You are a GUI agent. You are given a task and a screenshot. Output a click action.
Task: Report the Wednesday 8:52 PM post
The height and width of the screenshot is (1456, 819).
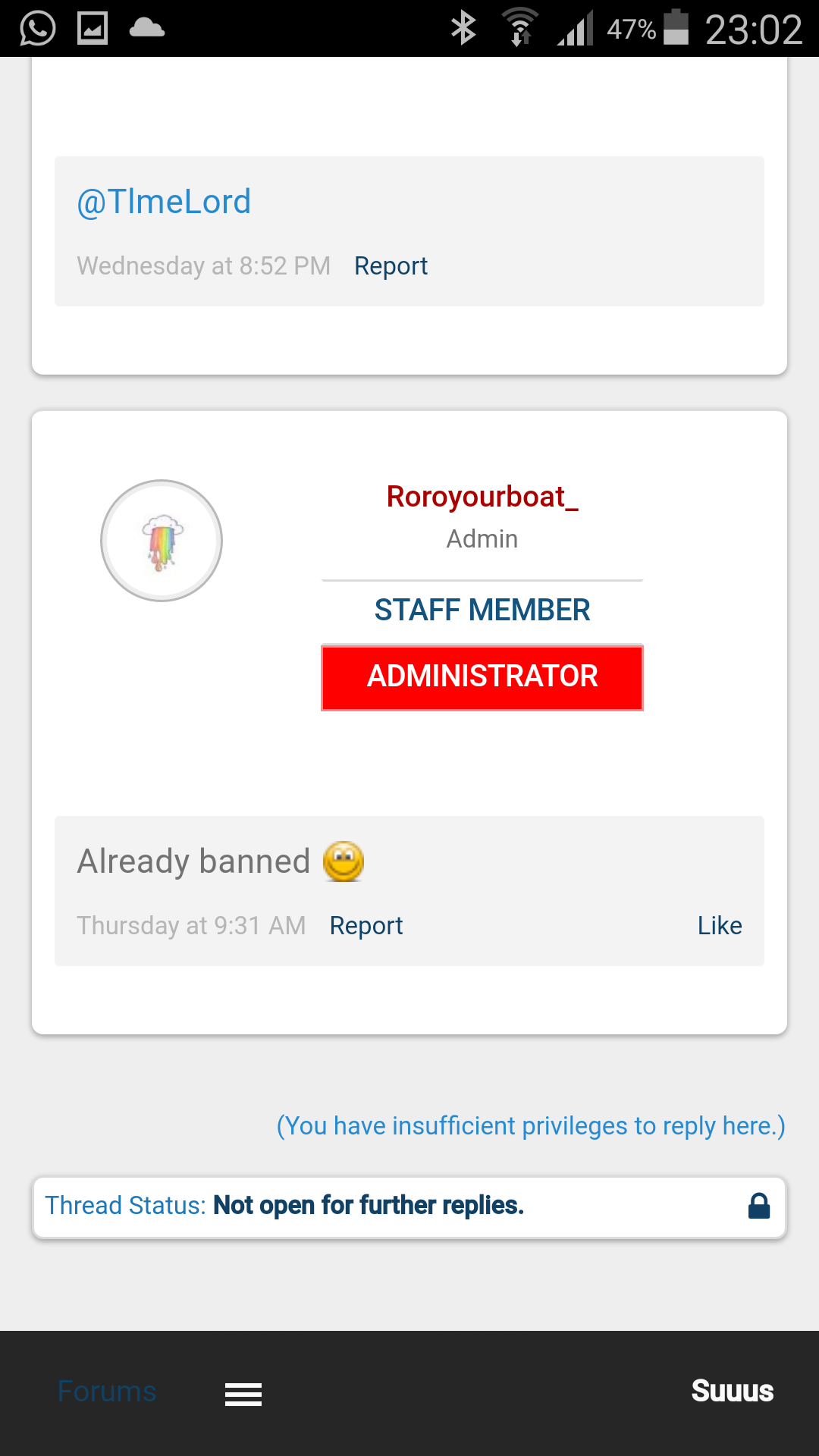point(391,266)
